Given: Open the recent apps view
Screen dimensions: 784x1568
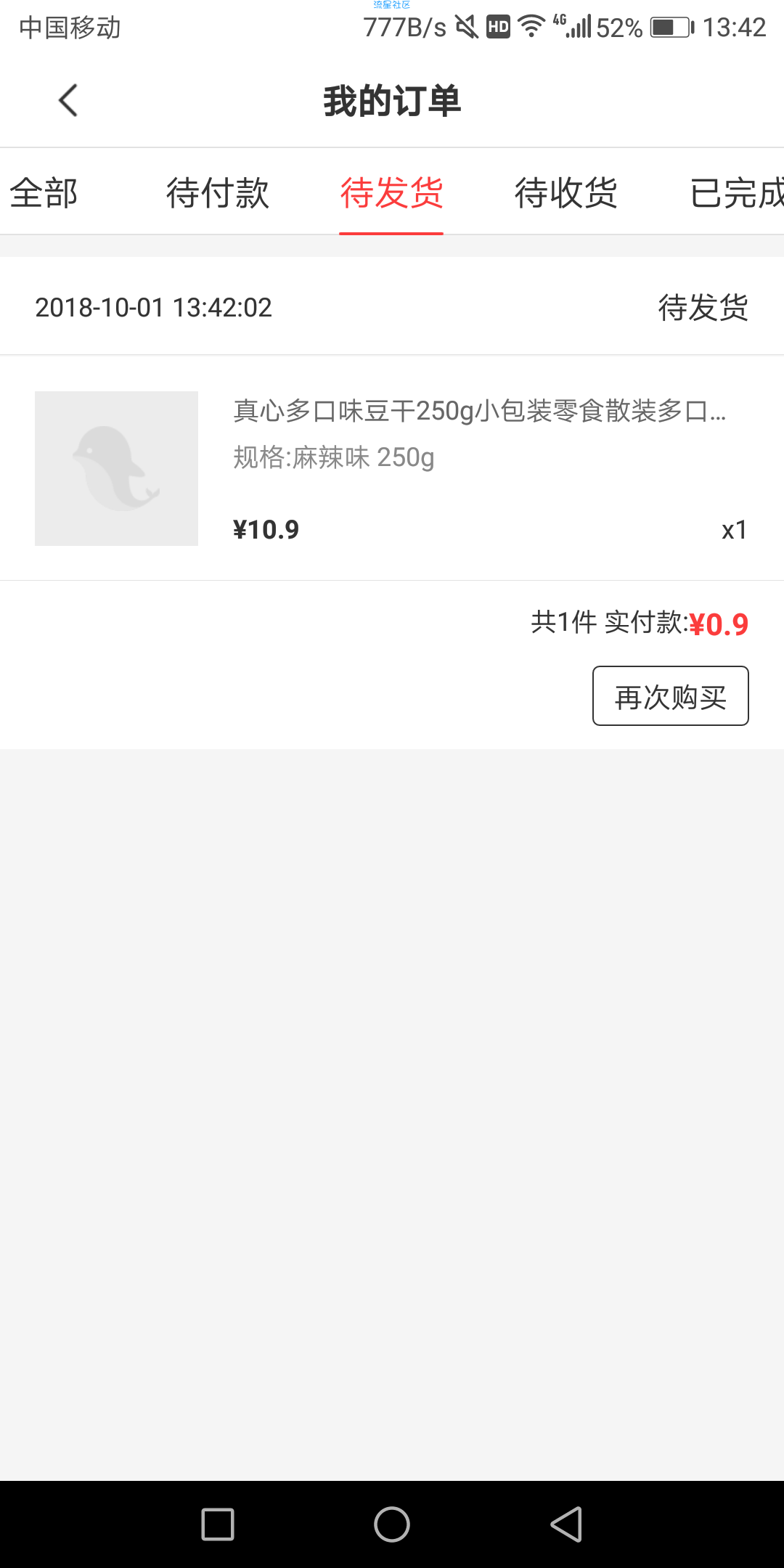Looking at the screenshot, I should pyautogui.click(x=218, y=1524).
